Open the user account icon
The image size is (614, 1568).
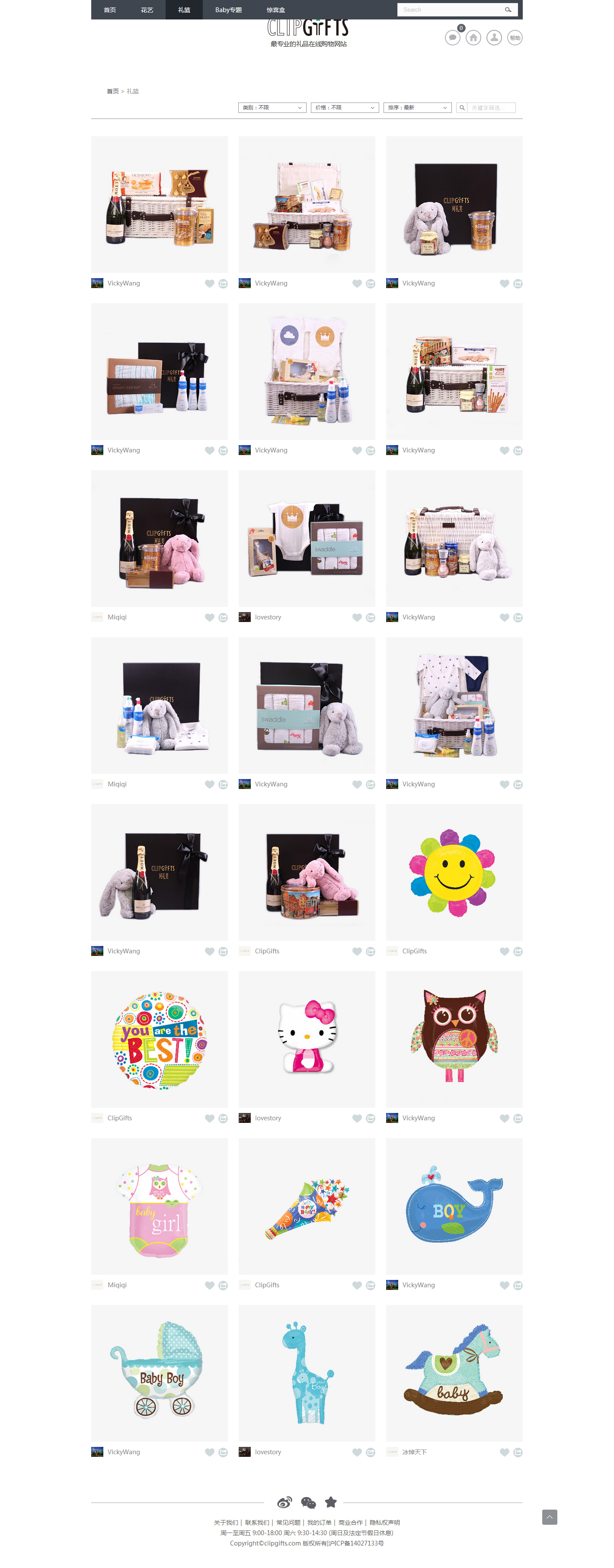(493, 38)
